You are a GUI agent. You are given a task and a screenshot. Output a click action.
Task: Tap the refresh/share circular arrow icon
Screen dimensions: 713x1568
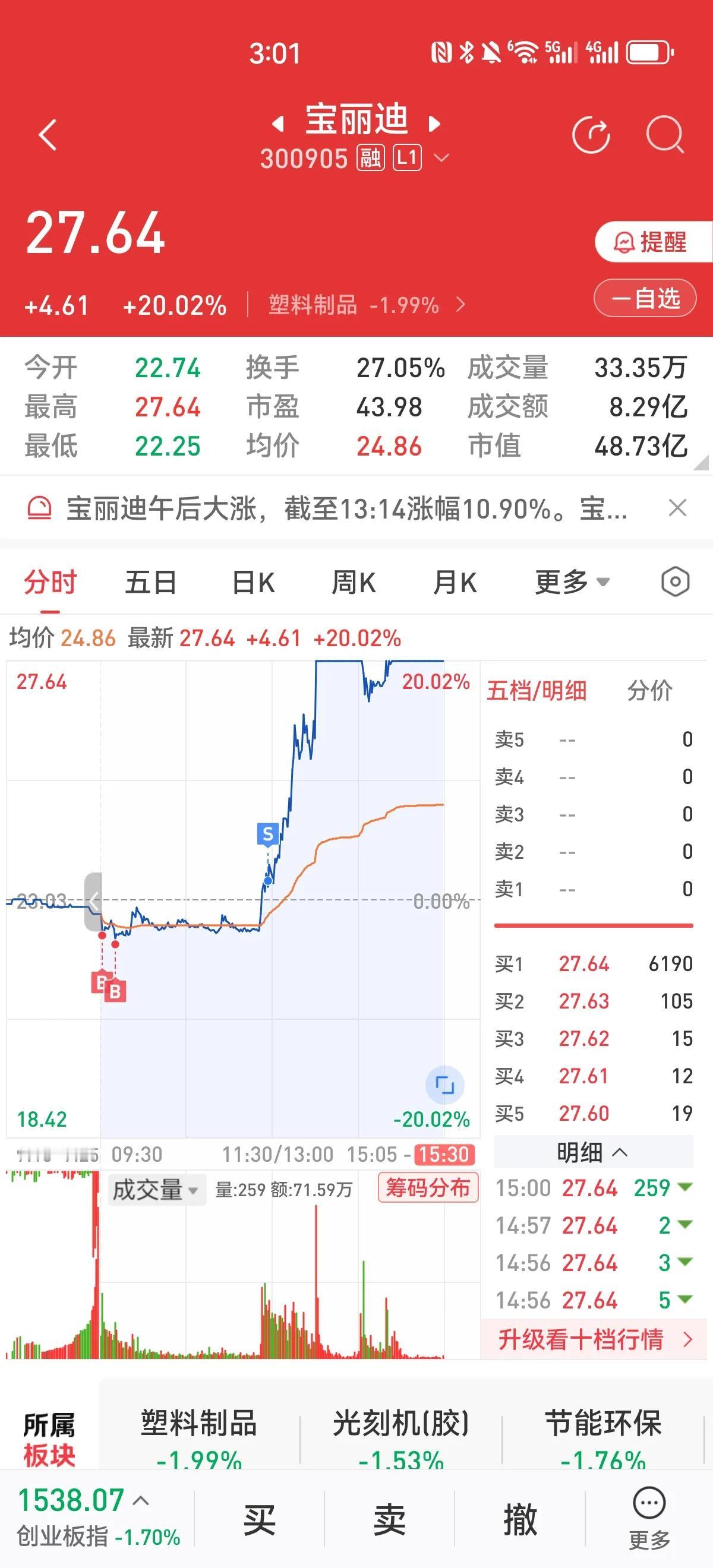coord(591,134)
